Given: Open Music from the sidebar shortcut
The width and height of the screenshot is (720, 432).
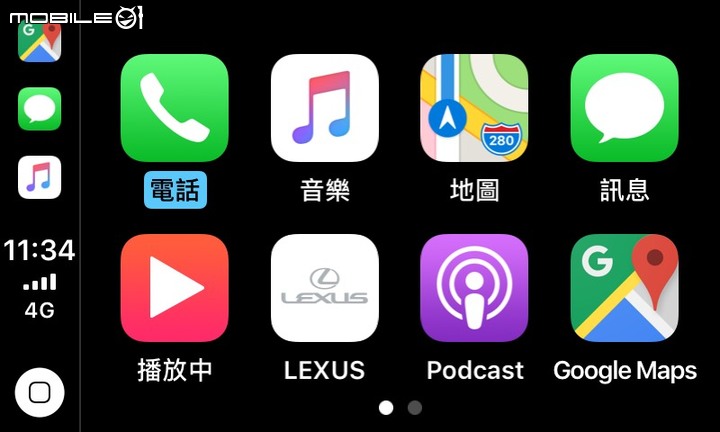Looking at the screenshot, I should (40, 178).
